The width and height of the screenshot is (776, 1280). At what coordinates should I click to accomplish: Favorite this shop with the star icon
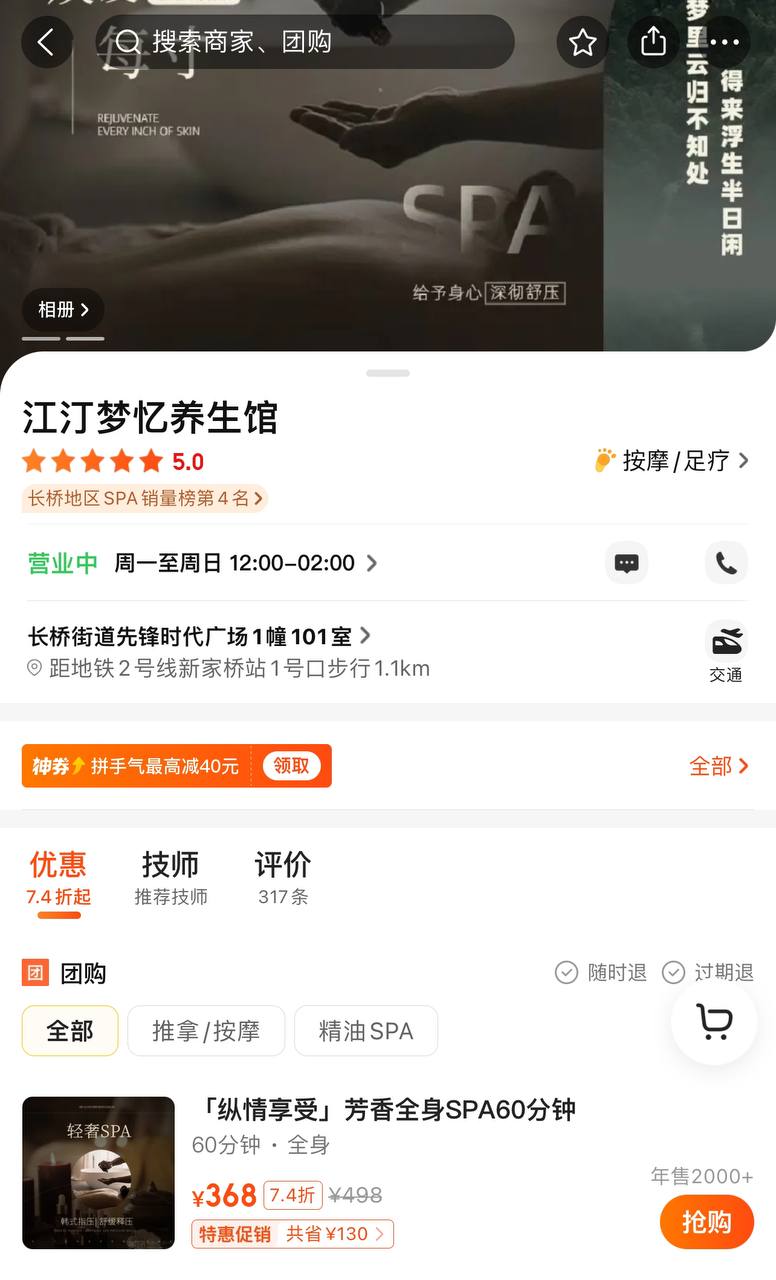click(583, 42)
